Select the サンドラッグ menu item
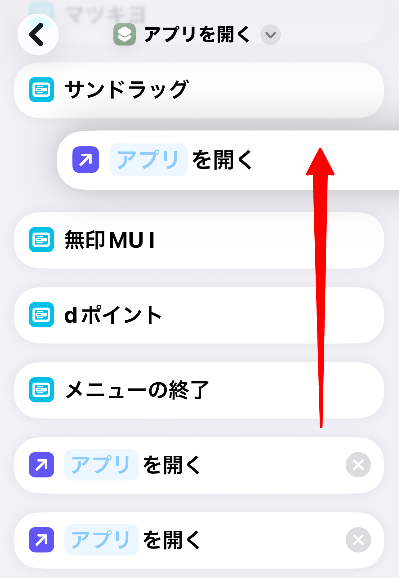Screen dimensions: 399x578 pyautogui.click(x=199, y=90)
